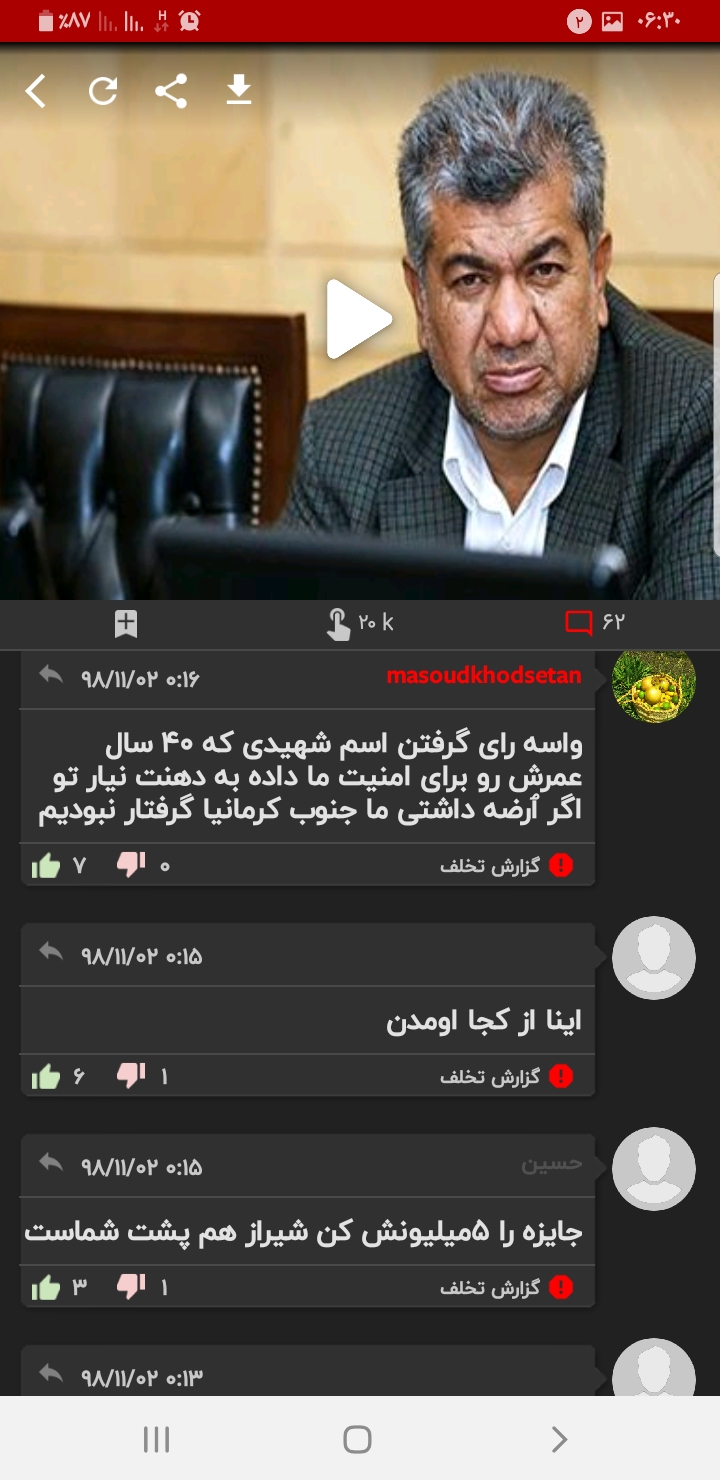
Task: Open recent apps from the navigation bar
Action: pyautogui.click(x=157, y=1439)
